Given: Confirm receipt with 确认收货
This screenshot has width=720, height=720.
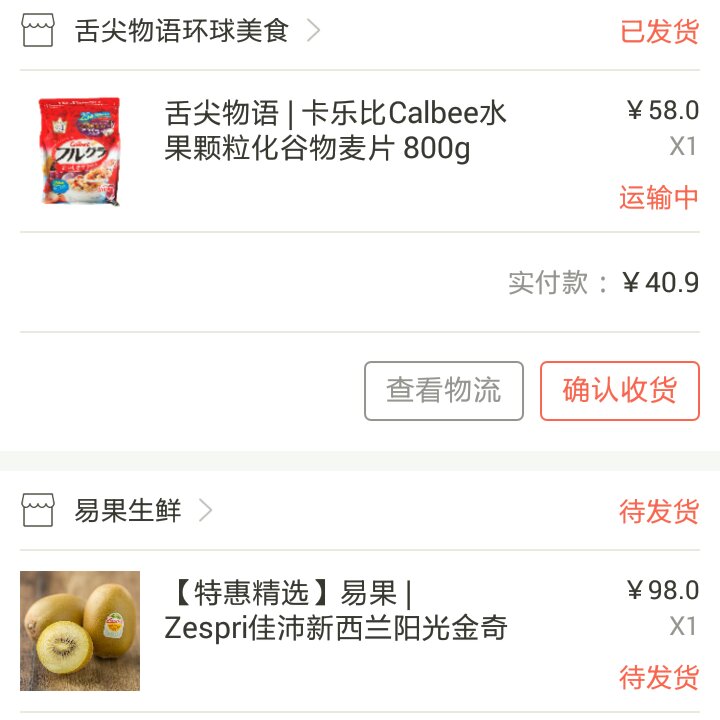Looking at the screenshot, I should click(x=619, y=390).
